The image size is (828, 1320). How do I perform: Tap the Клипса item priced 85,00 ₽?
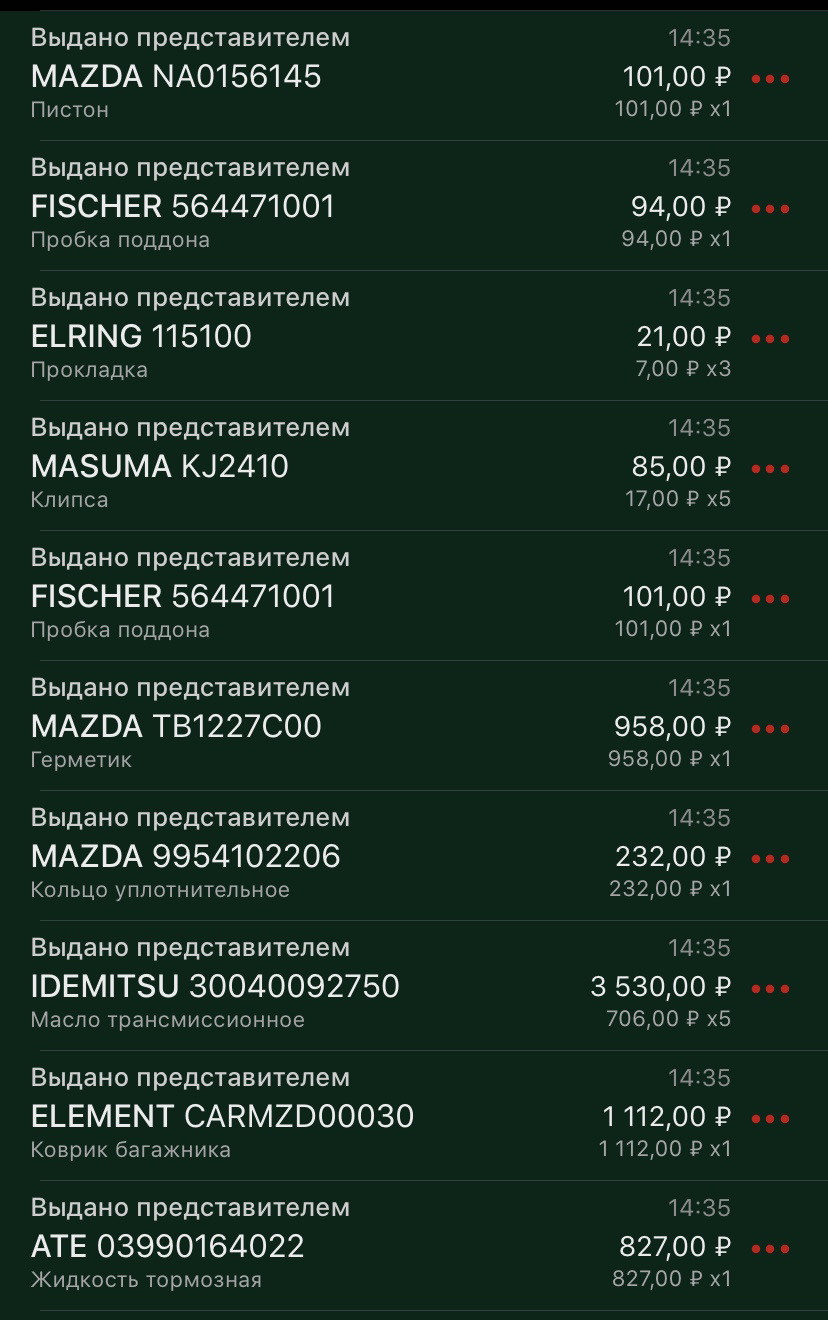coord(300,465)
